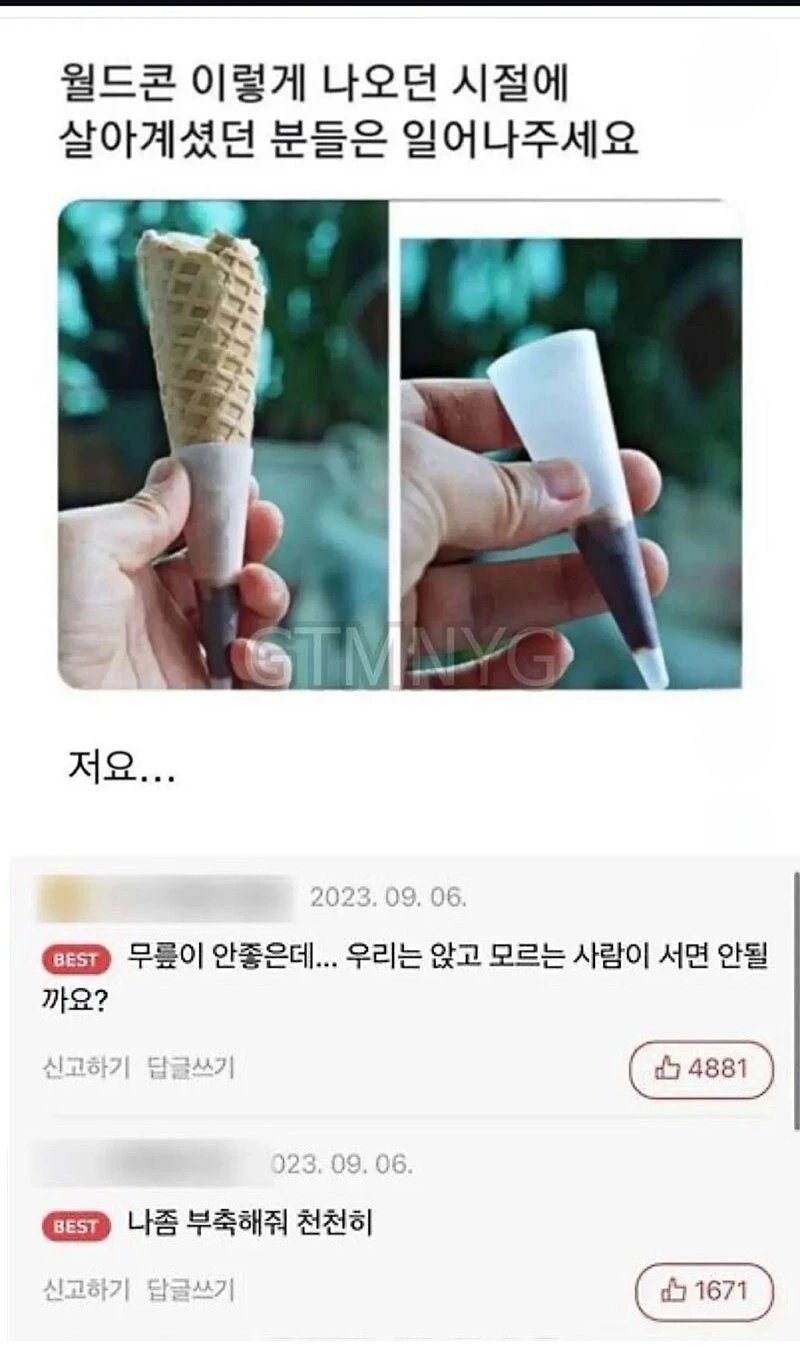The image size is (800, 1361).
Task: Reply to the comment about bad knees
Action: 191,1068
